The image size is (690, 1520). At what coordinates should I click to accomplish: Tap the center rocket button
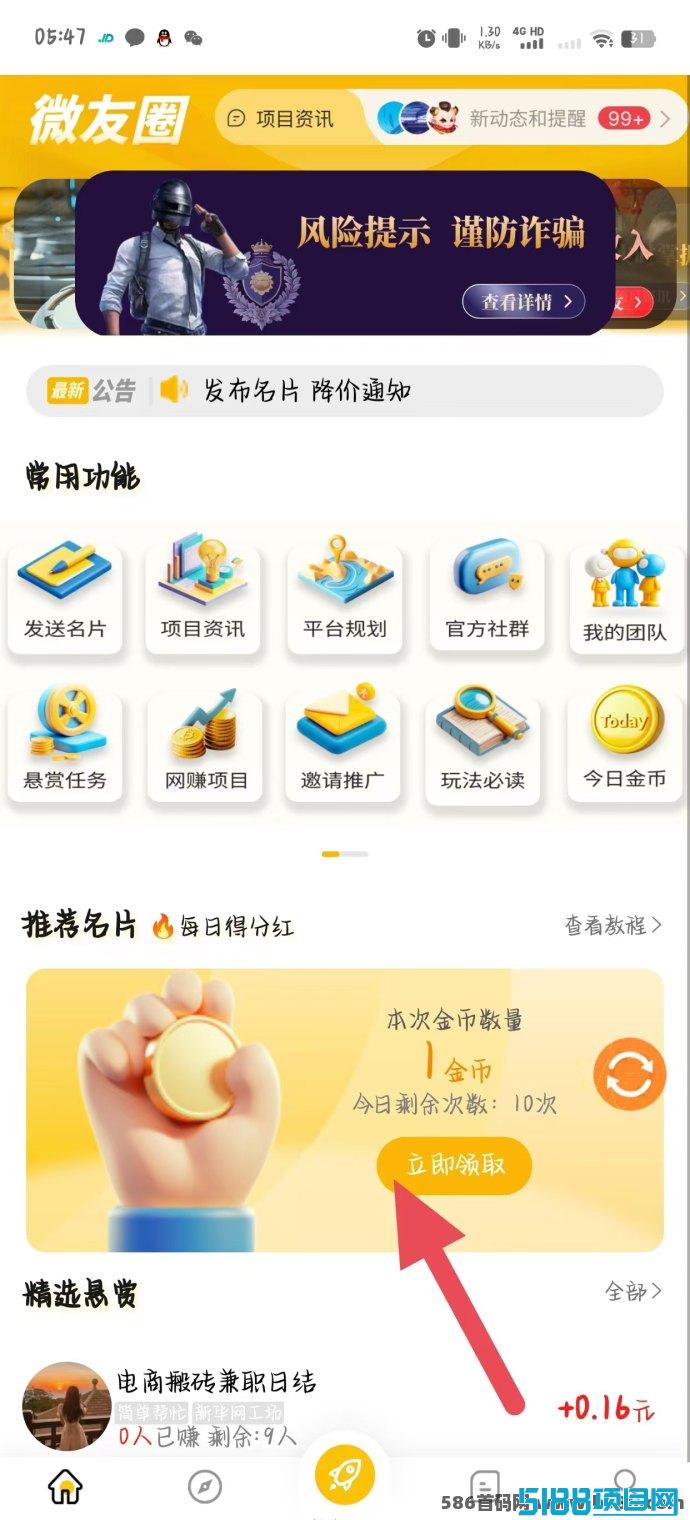tap(345, 1474)
